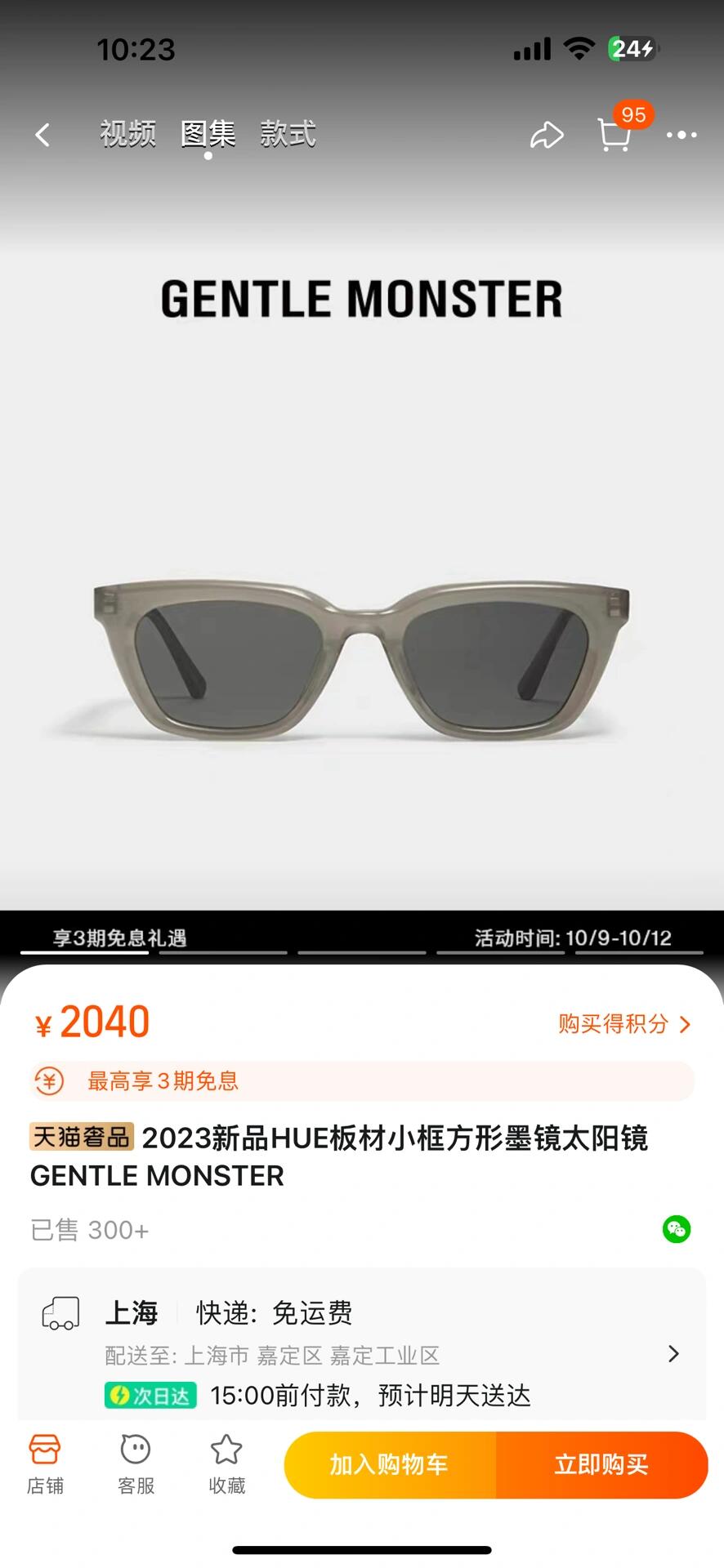
Task: Tap the green WeChat share icon
Action: coord(676,1229)
